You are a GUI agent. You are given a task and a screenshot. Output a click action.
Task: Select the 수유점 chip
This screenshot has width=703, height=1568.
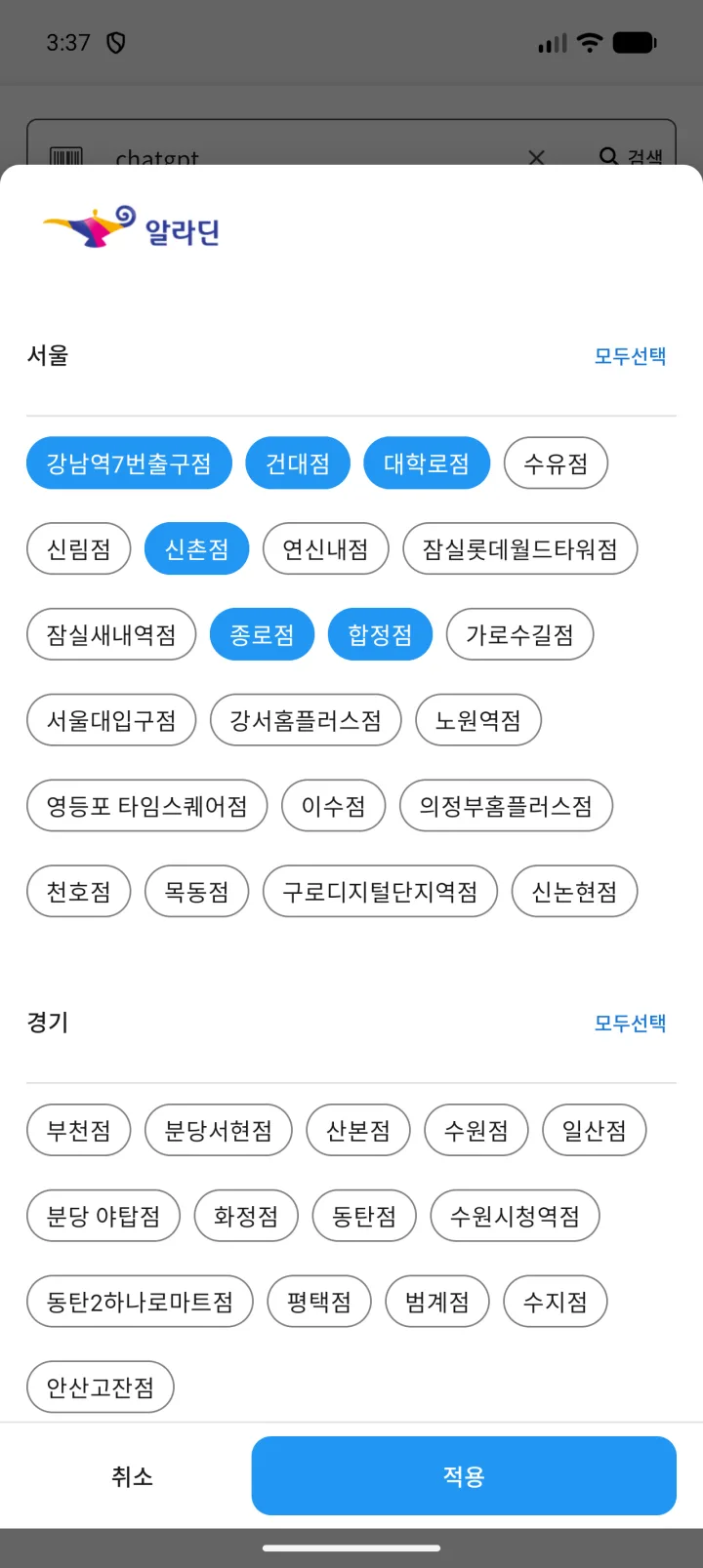coord(556,463)
